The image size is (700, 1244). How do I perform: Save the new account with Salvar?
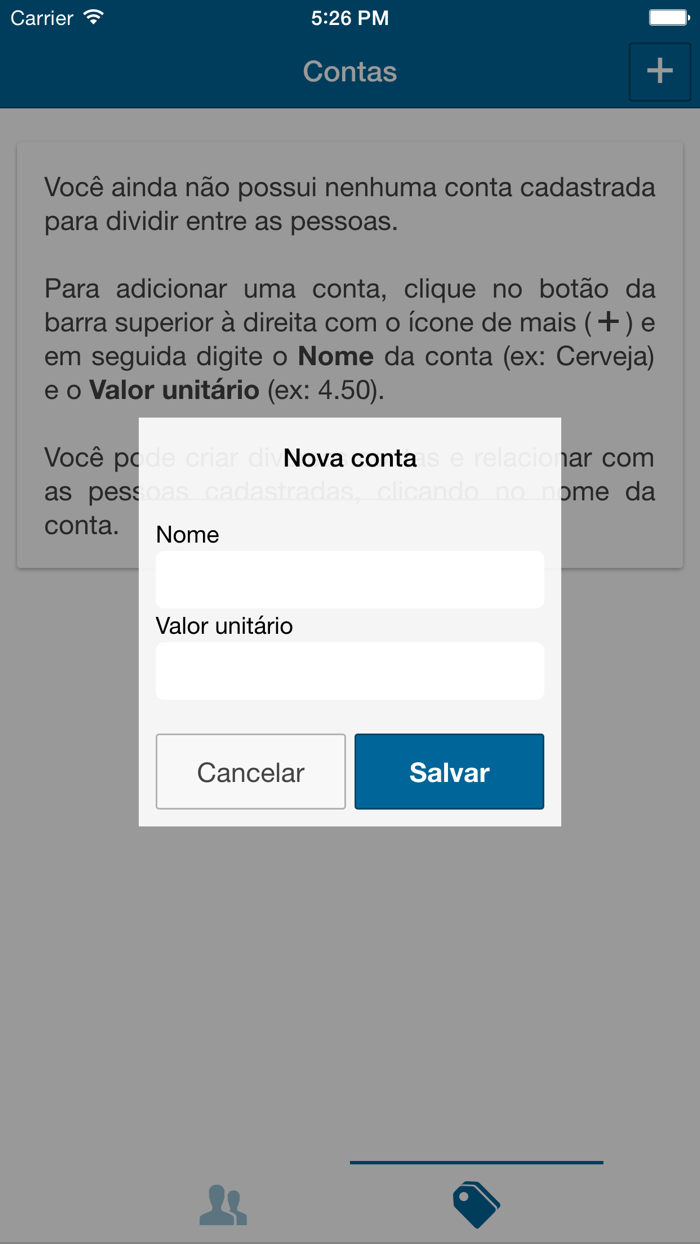tap(449, 772)
